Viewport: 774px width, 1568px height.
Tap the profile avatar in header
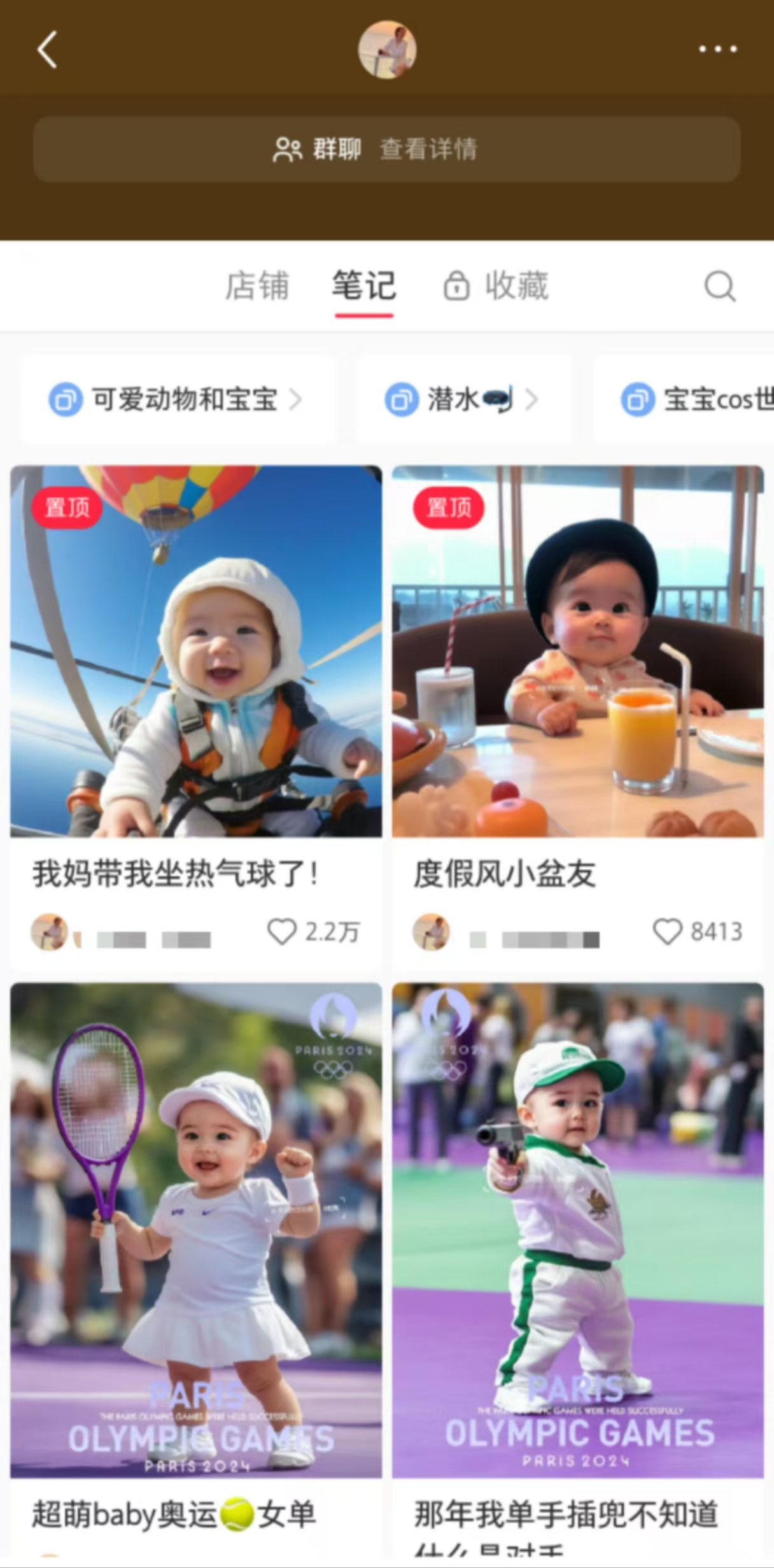(x=387, y=50)
